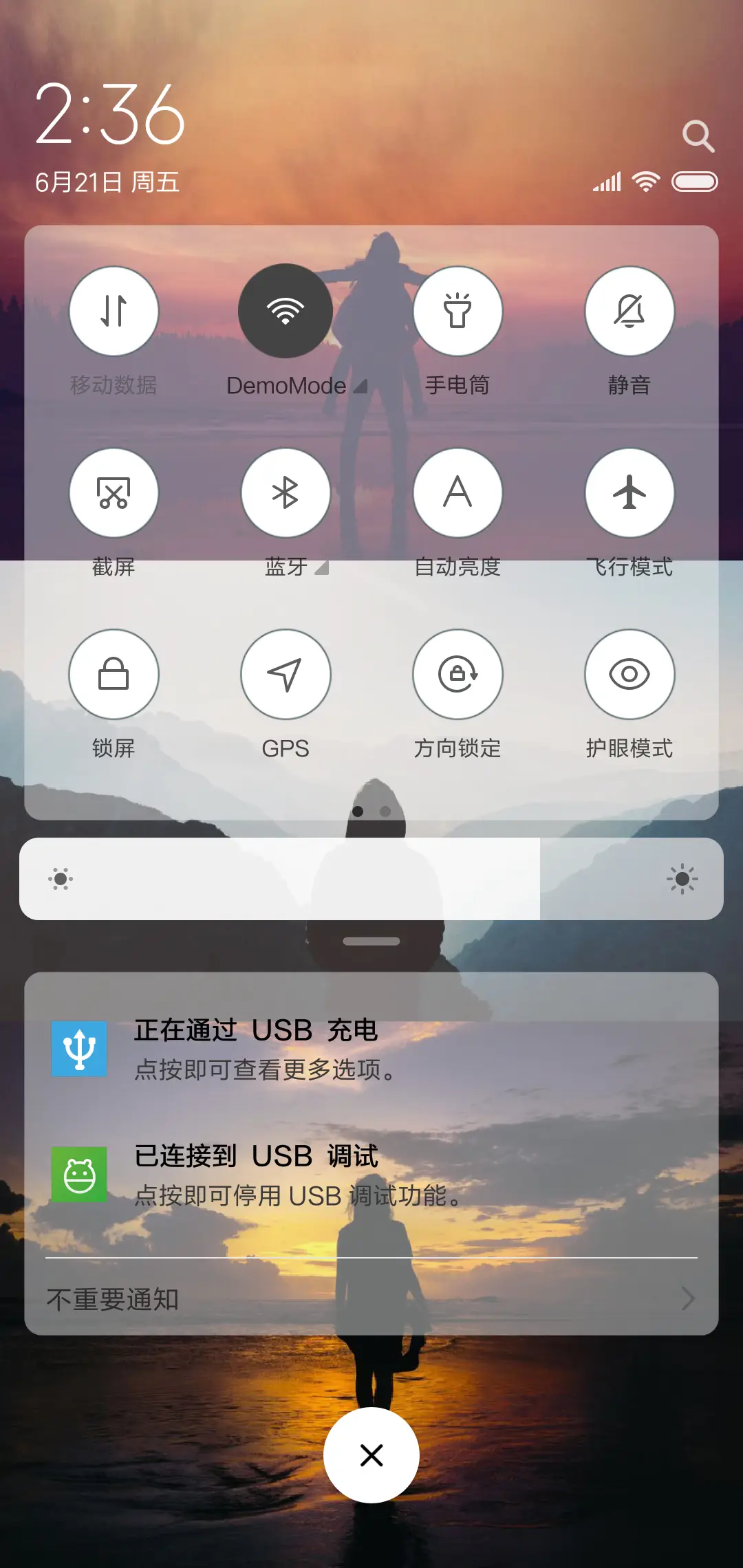Open eye protection mode (护眼模式)
The image size is (743, 1568).
(x=629, y=675)
